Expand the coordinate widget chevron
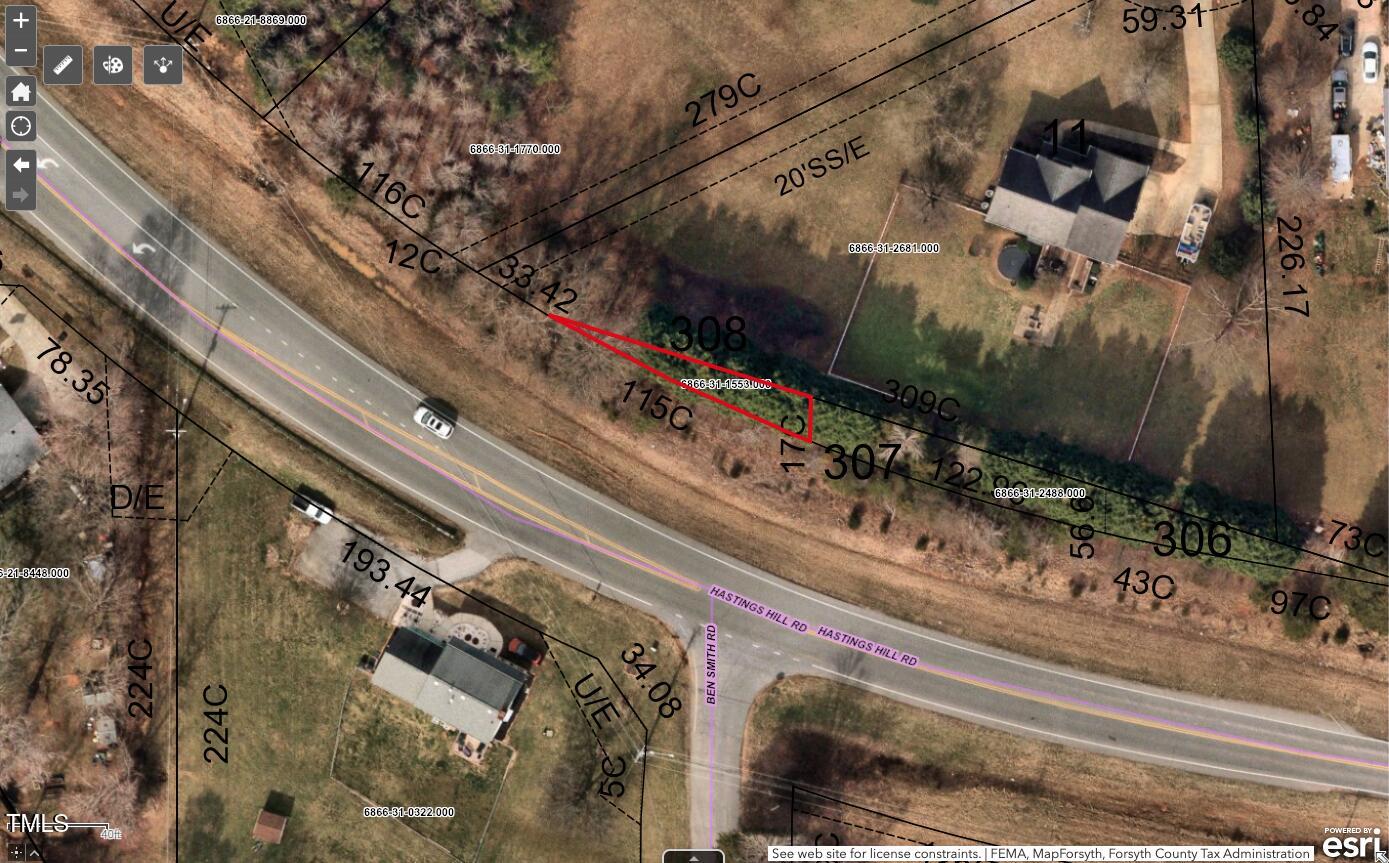1389x863 pixels. coord(34,853)
